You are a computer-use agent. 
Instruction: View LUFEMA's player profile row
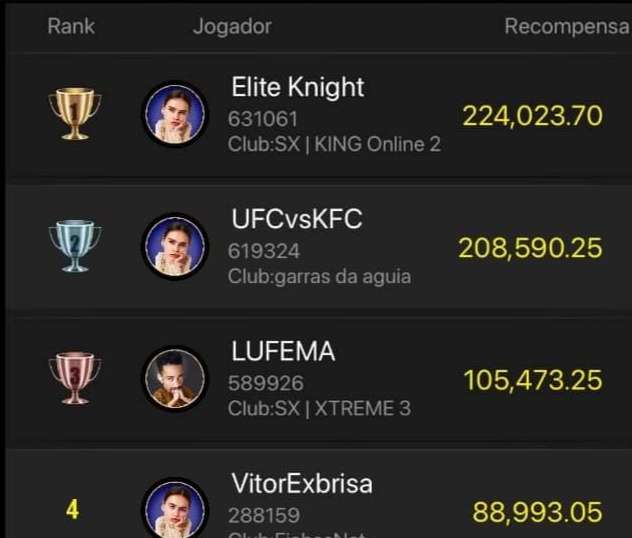[316, 382]
